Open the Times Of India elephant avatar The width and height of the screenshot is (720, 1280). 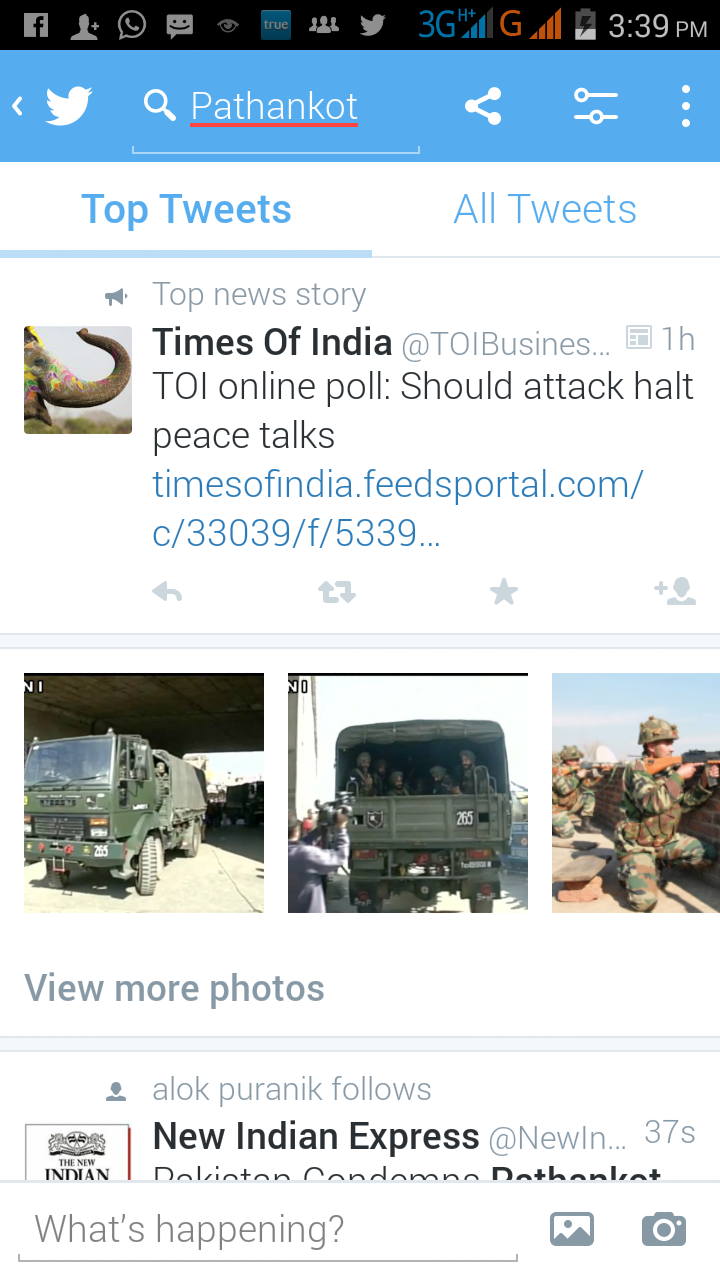(78, 380)
